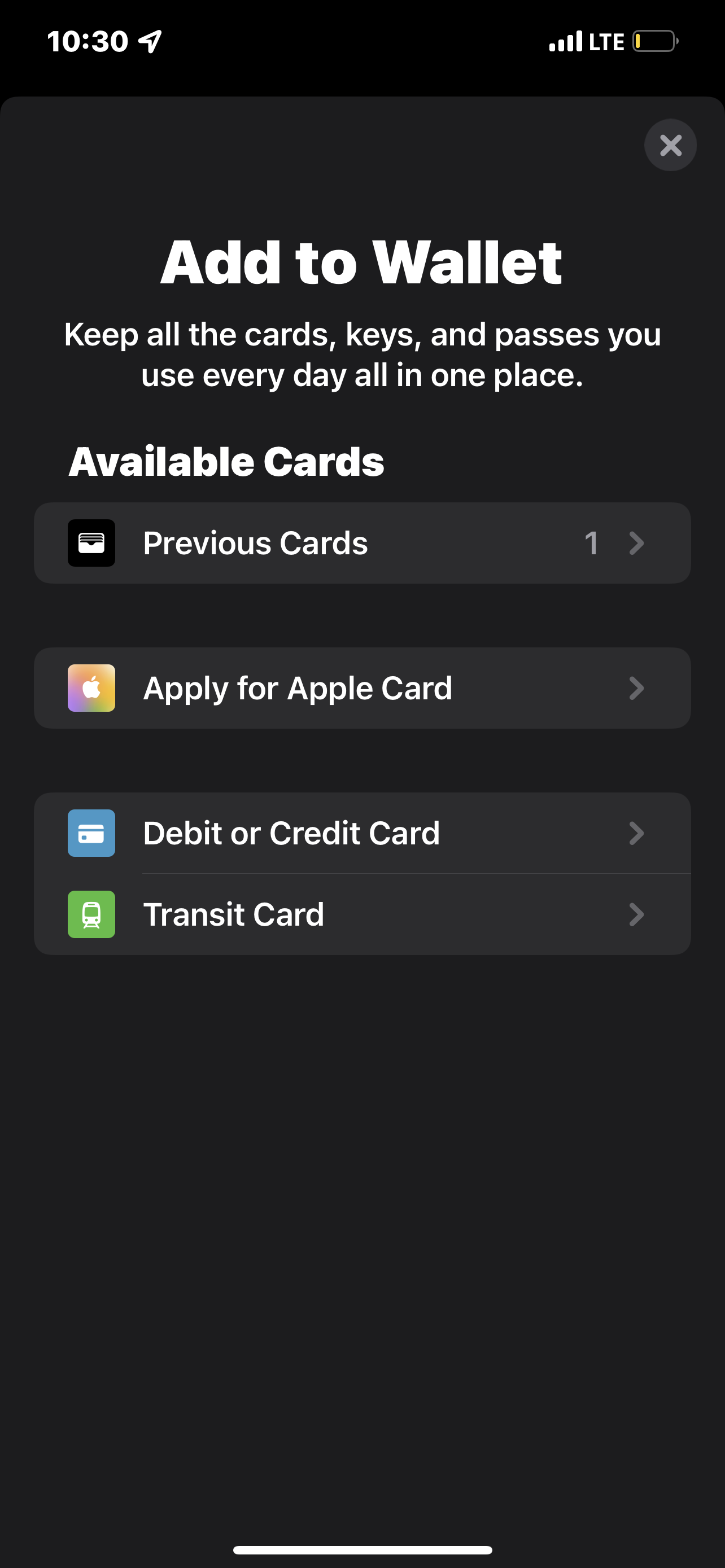The width and height of the screenshot is (725, 1568).
Task: Tap the green Transit Card train icon
Action: pyautogui.click(x=91, y=914)
